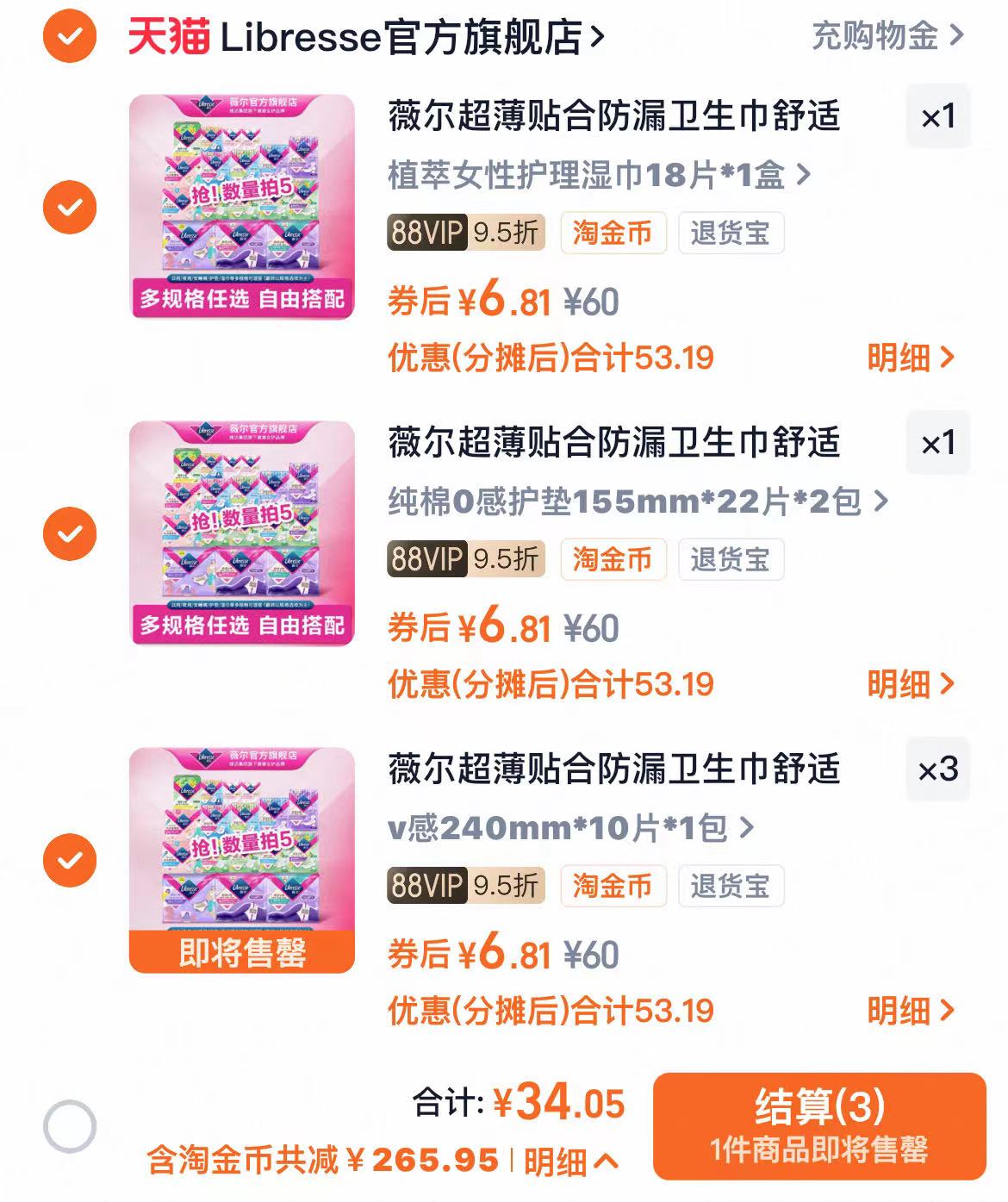
Task: Click the 88VIP 9.5折 badge on second item
Action: [x=465, y=559]
